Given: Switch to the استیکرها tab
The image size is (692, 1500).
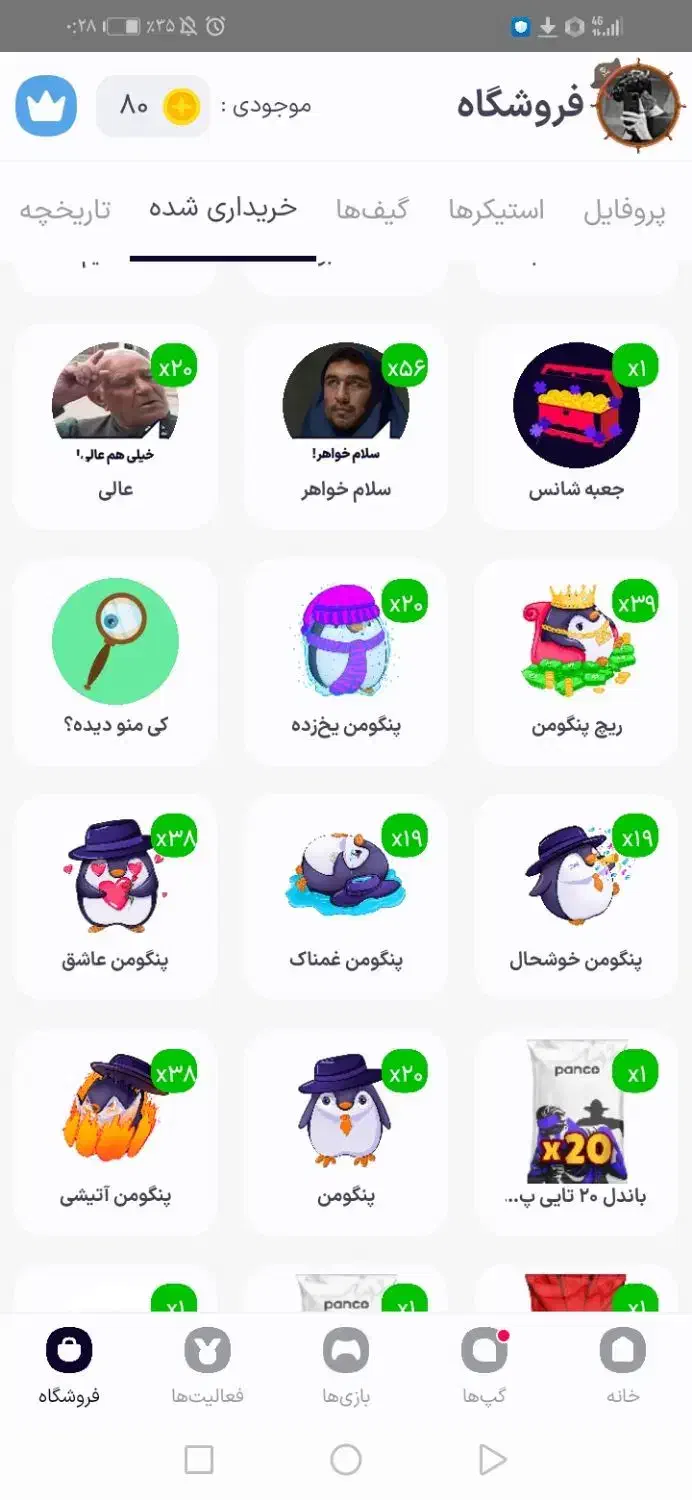Looking at the screenshot, I should click(x=496, y=210).
